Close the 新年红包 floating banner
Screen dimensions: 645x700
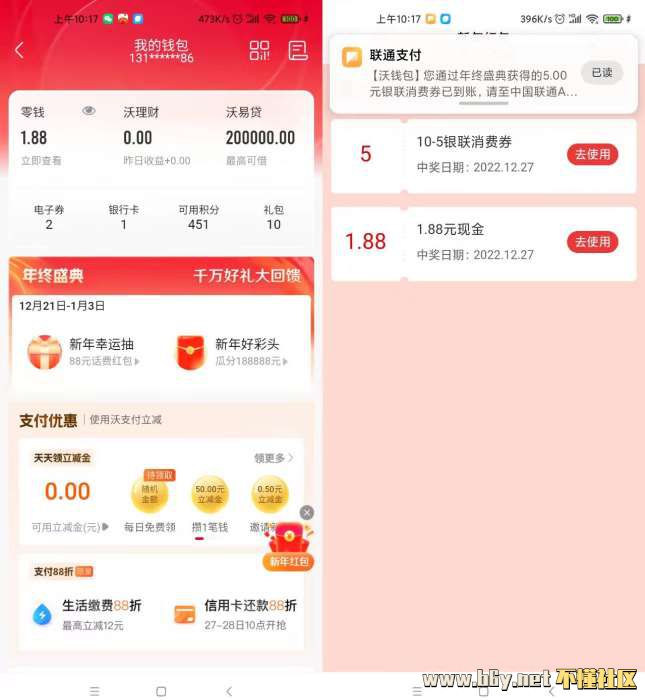click(x=307, y=512)
